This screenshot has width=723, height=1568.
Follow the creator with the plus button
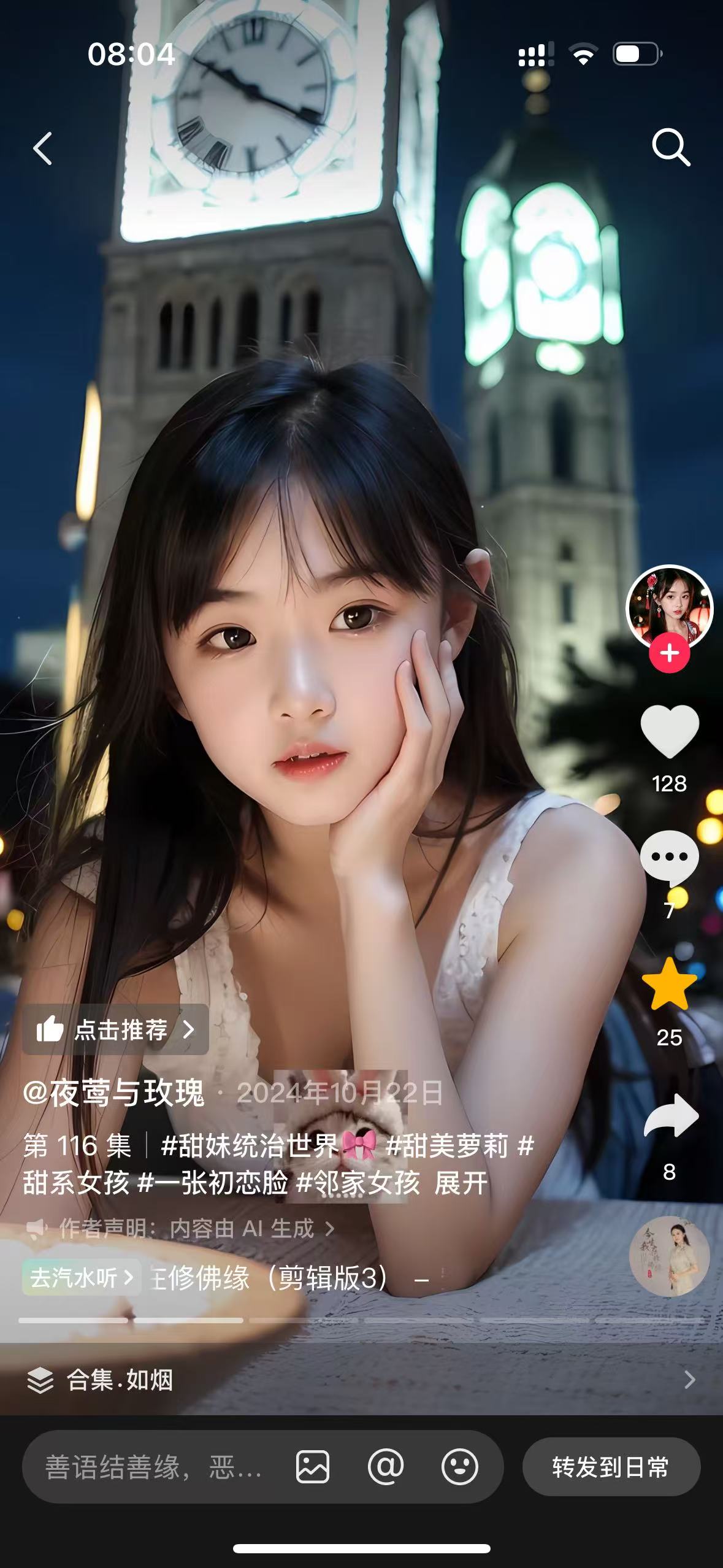click(669, 653)
